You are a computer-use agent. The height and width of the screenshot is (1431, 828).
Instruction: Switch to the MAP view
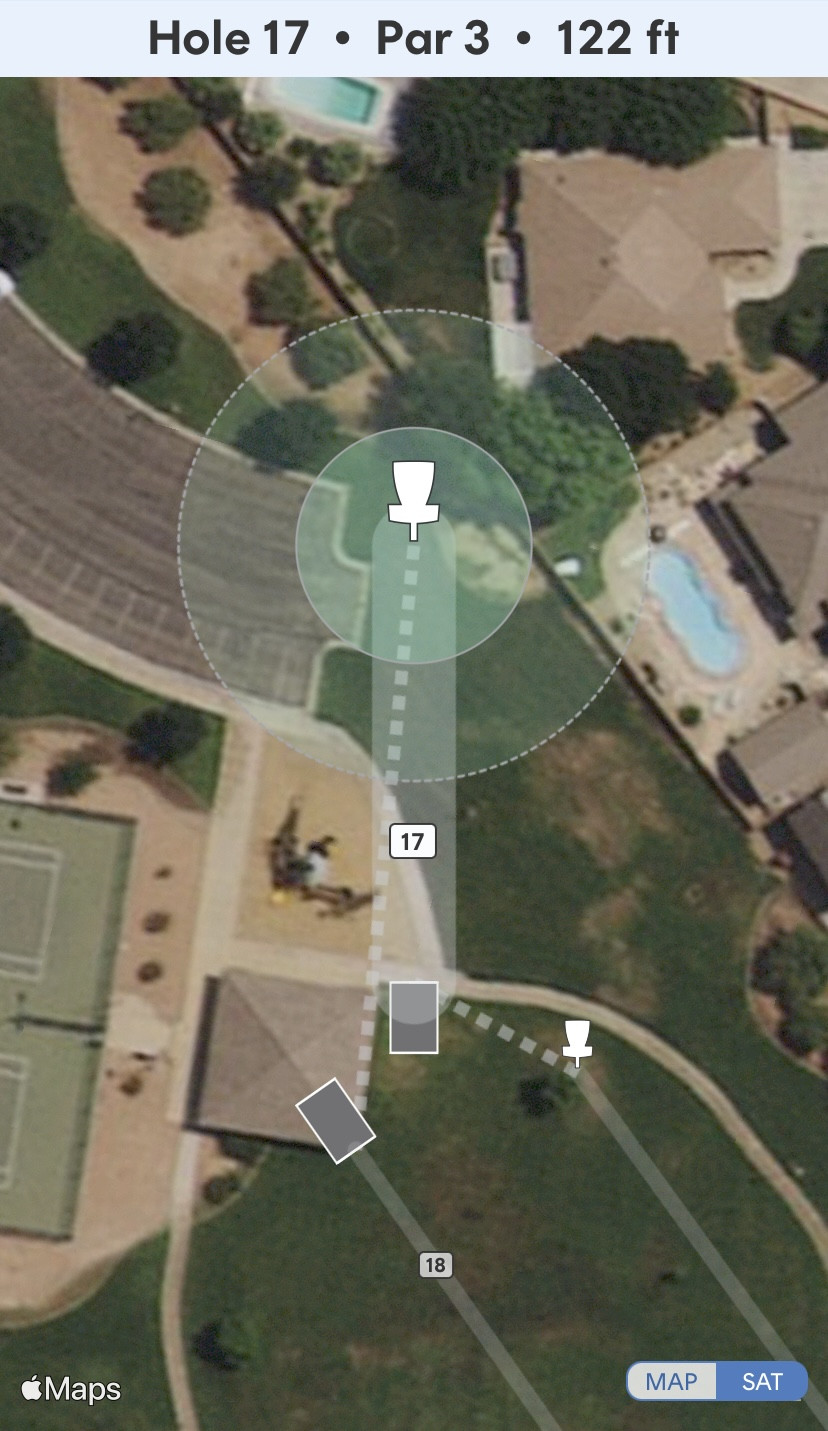672,1381
